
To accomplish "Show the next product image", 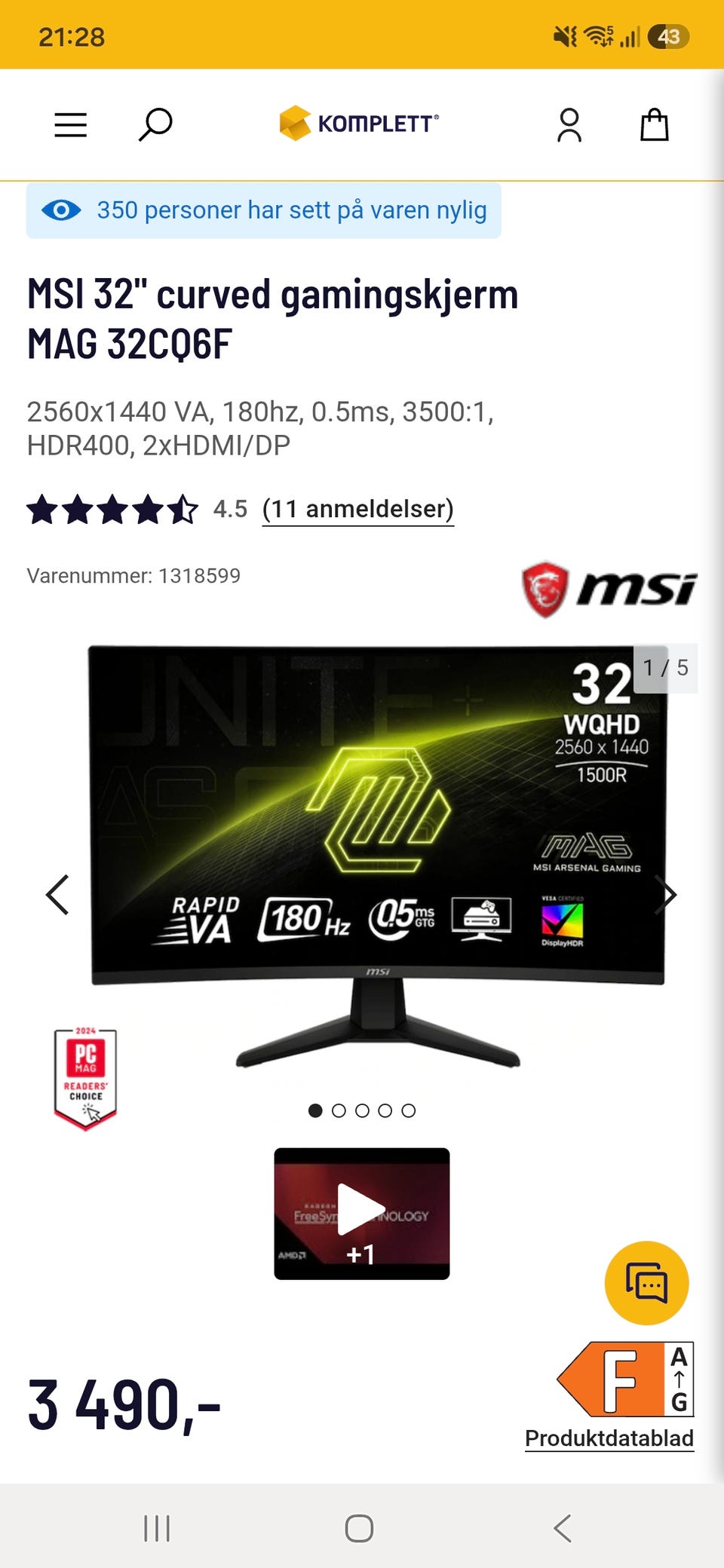I will pyautogui.click(x=666, y=895).
